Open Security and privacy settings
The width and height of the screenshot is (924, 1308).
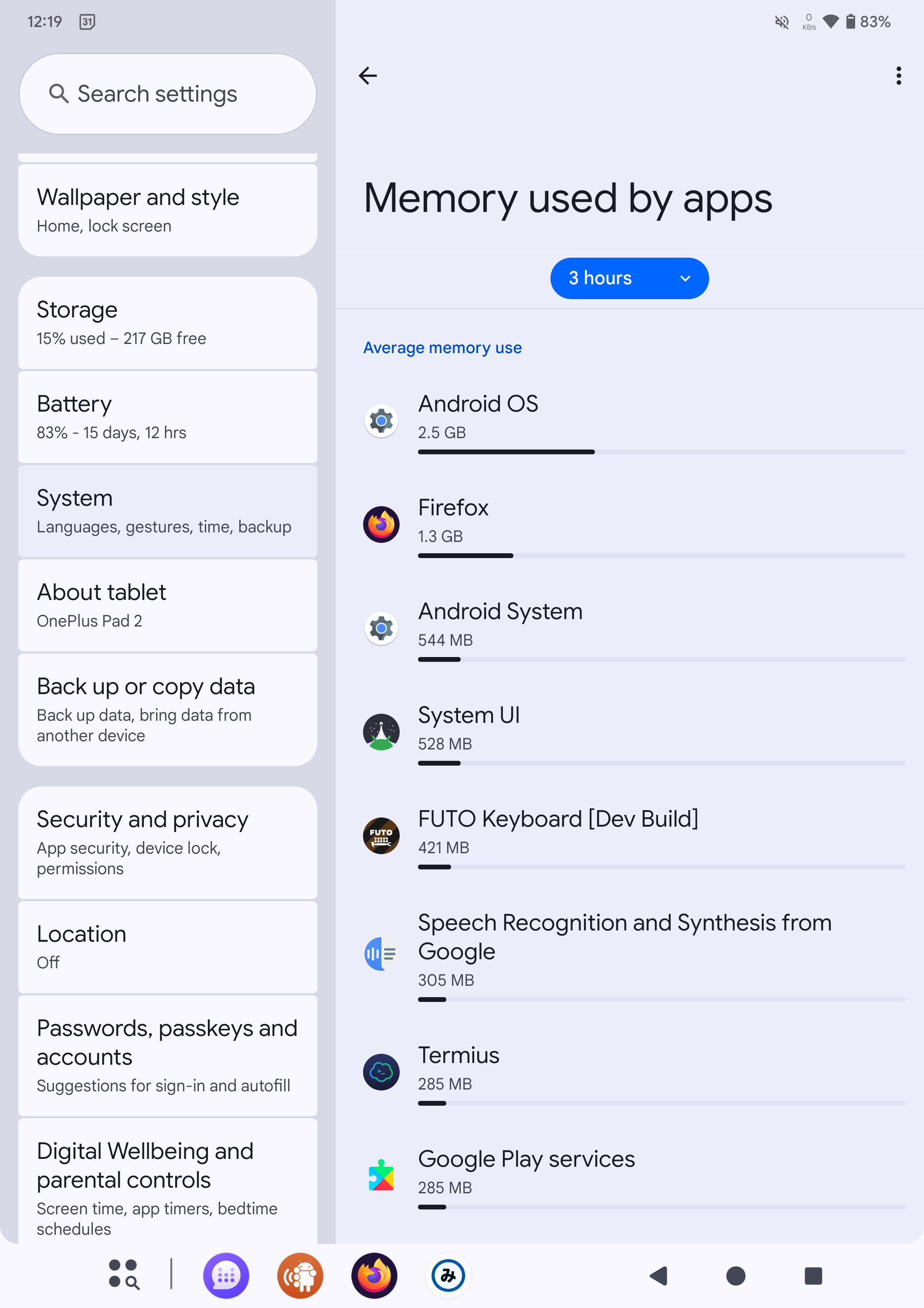tap(167, 843)
